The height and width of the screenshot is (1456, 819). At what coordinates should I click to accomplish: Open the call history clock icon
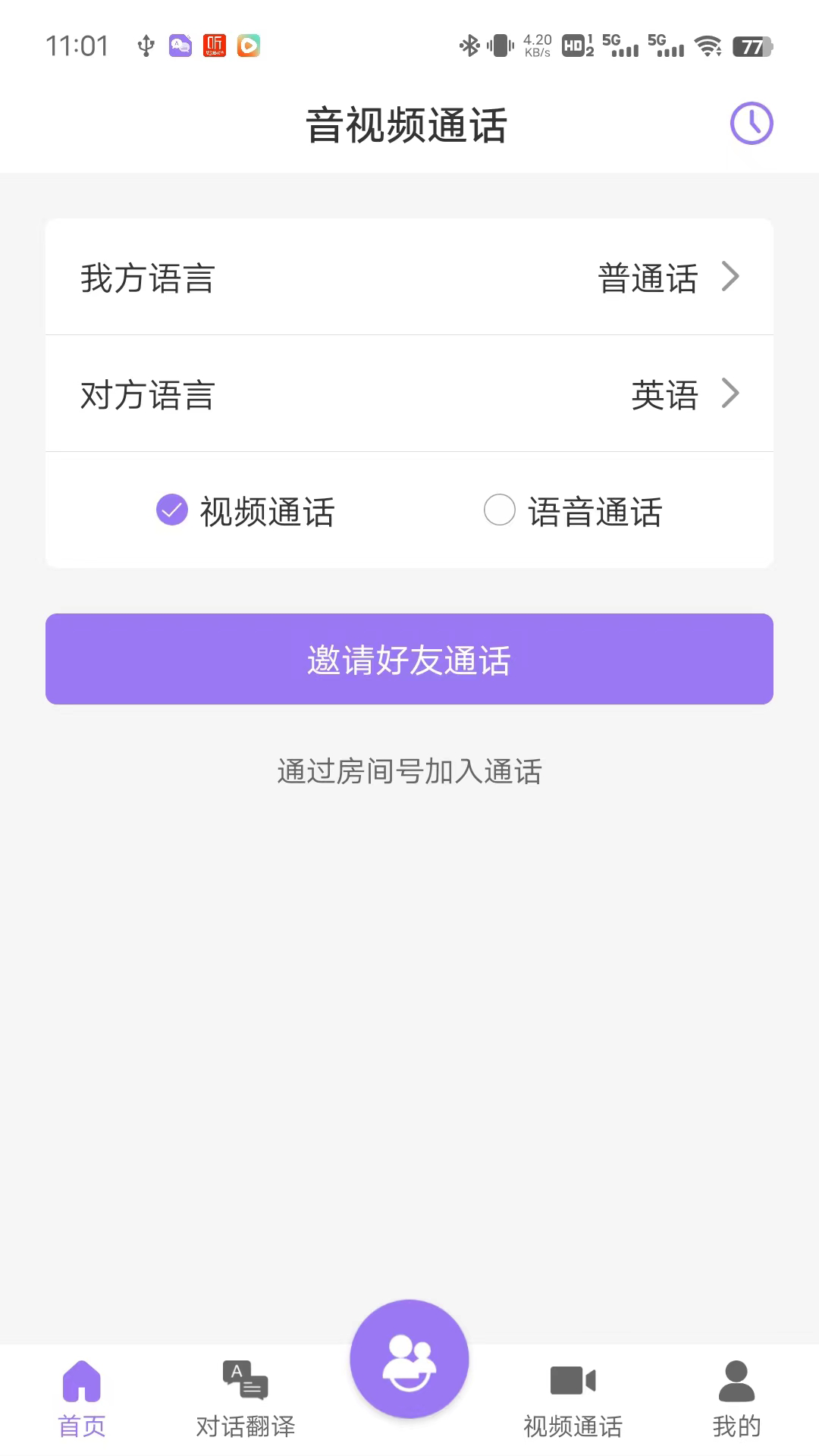[x=751, y=122]
